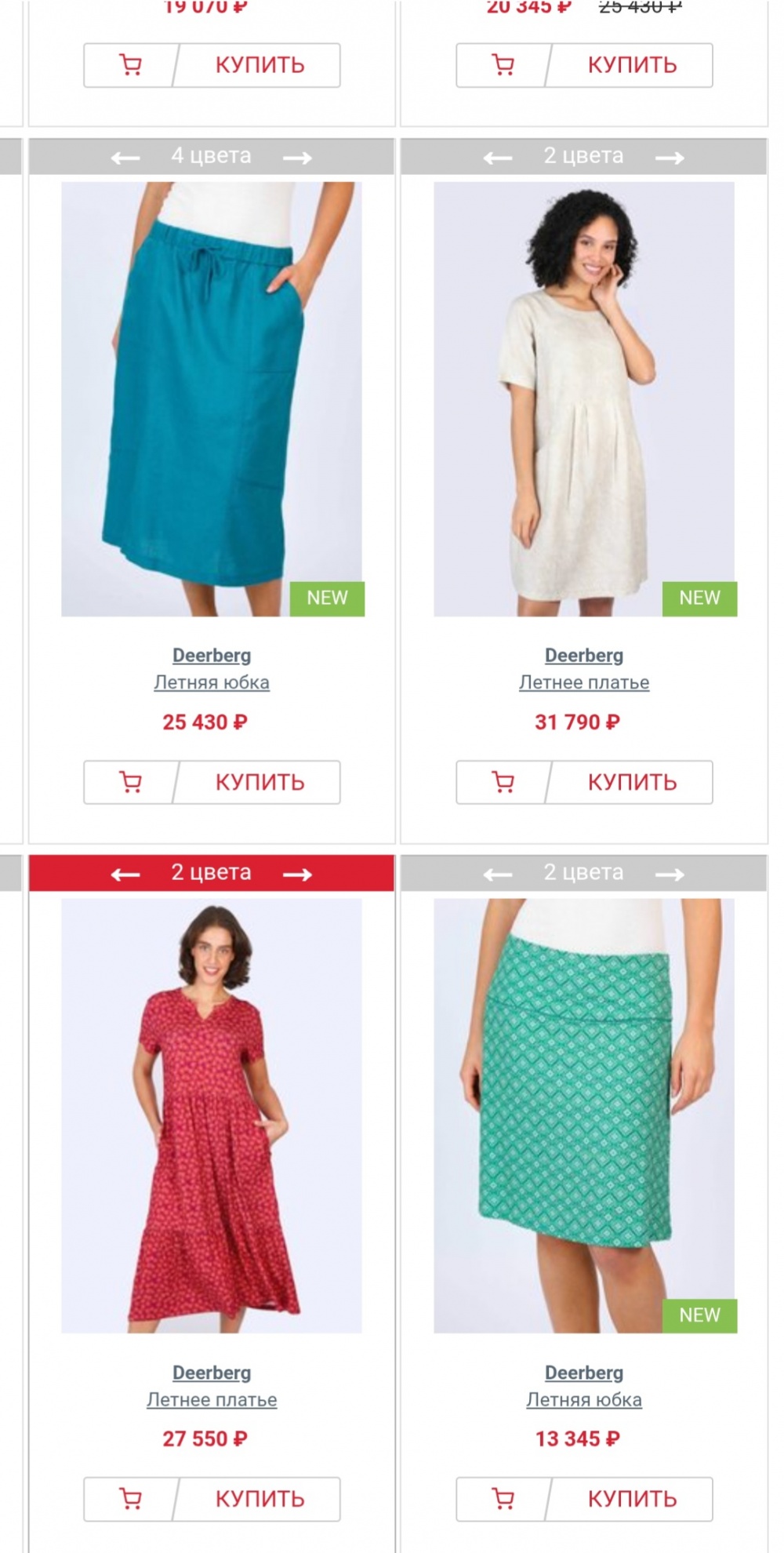The width and height of the screenshot is (784, 1553).
Task: Add the green skirt (13 345 ₽) to cart
Action: coord(503,1499)
